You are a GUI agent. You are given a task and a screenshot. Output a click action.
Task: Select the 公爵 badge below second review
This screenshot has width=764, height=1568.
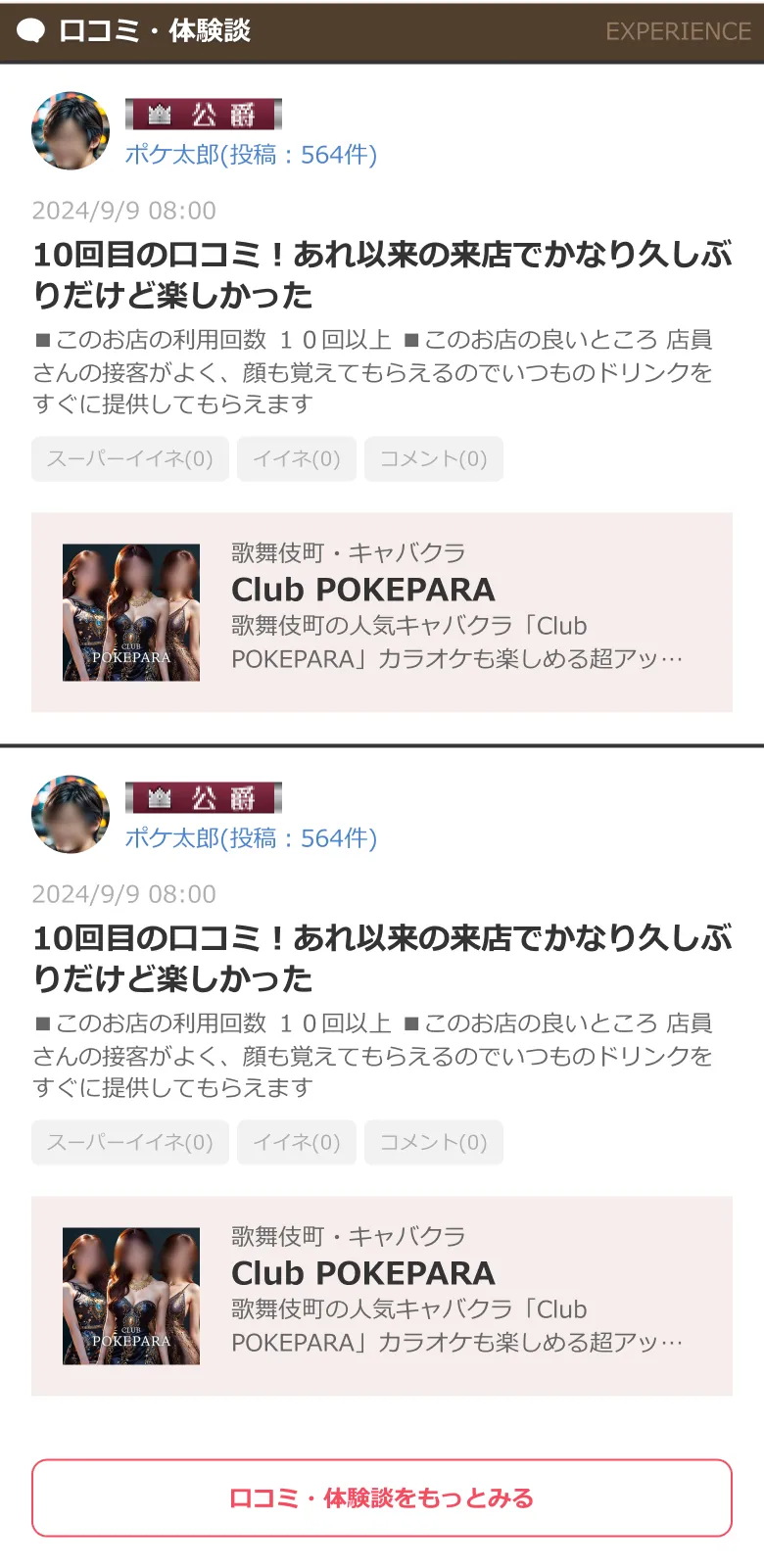click(x=203, y=798)
